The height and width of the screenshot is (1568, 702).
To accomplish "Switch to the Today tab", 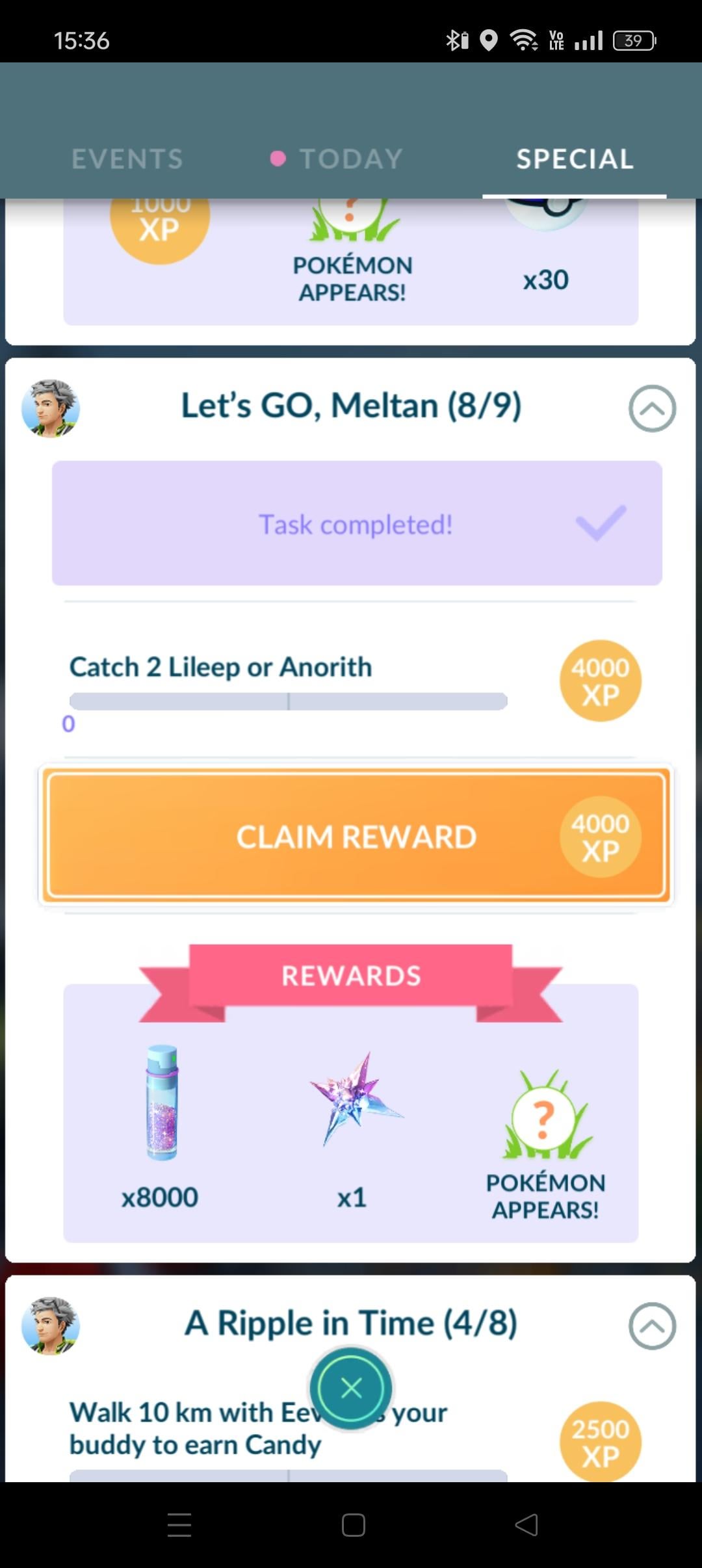I will tap(351, 159).
